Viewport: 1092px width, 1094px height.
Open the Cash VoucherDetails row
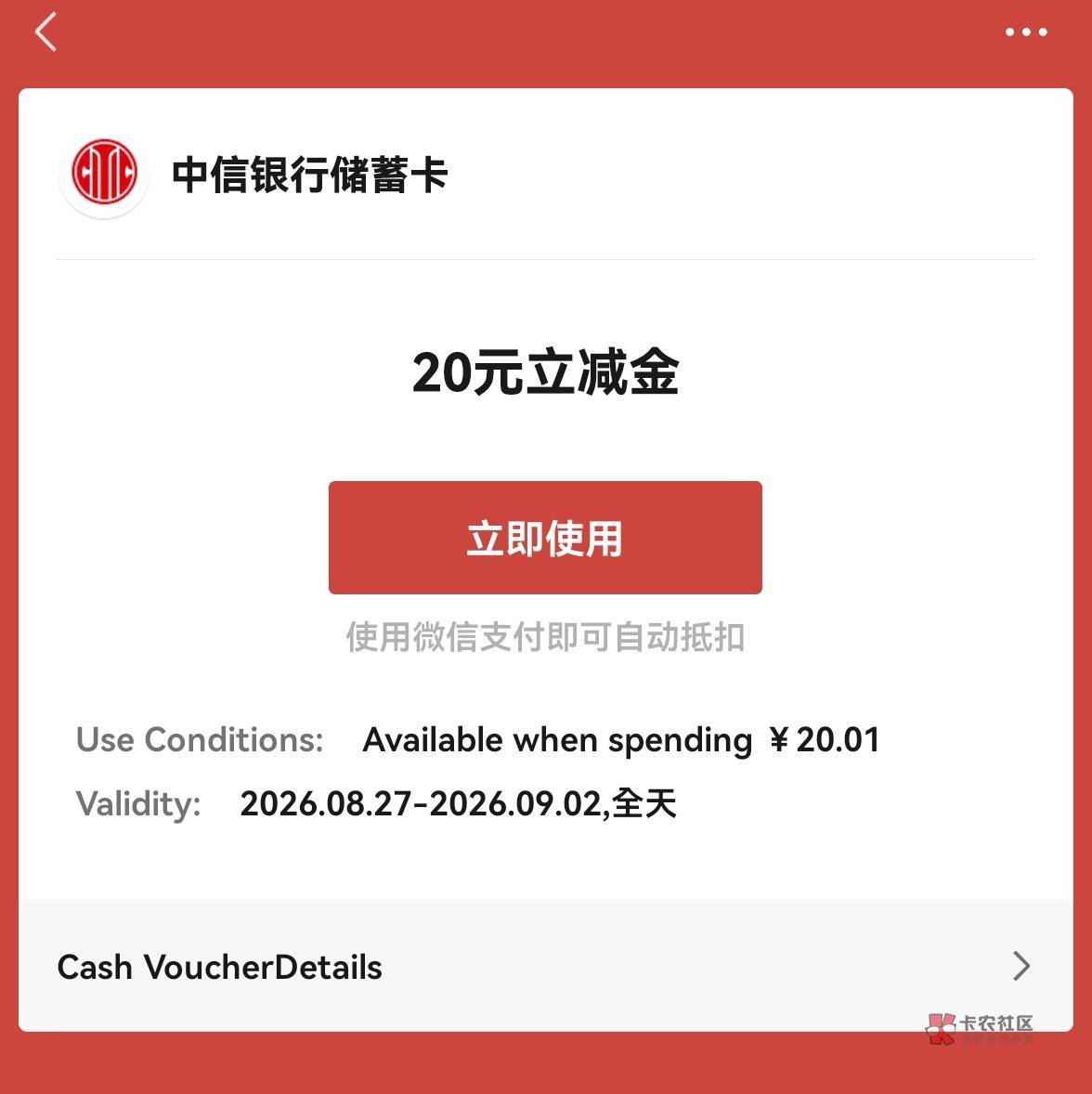tap(545, 967)
